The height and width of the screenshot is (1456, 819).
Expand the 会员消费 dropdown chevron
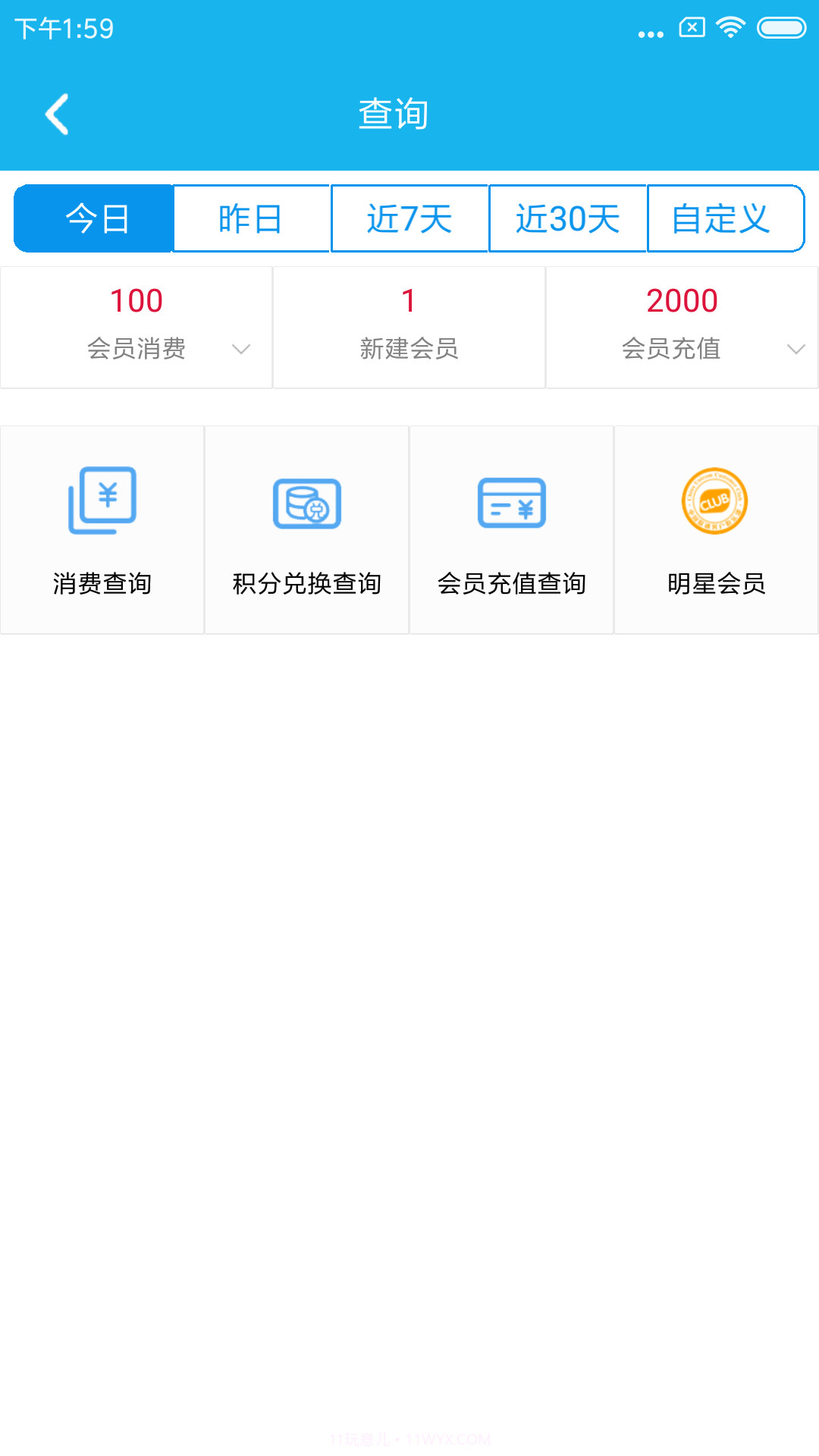[240, 350]
